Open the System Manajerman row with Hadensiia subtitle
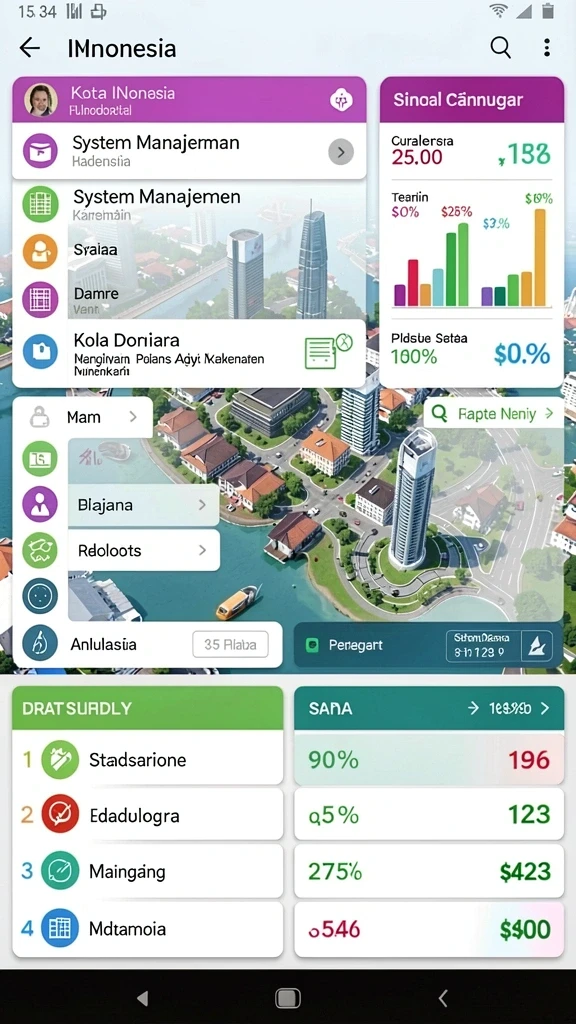This screenshot has height=1024, width=576. pyautogui.click(x=189, y=151)
